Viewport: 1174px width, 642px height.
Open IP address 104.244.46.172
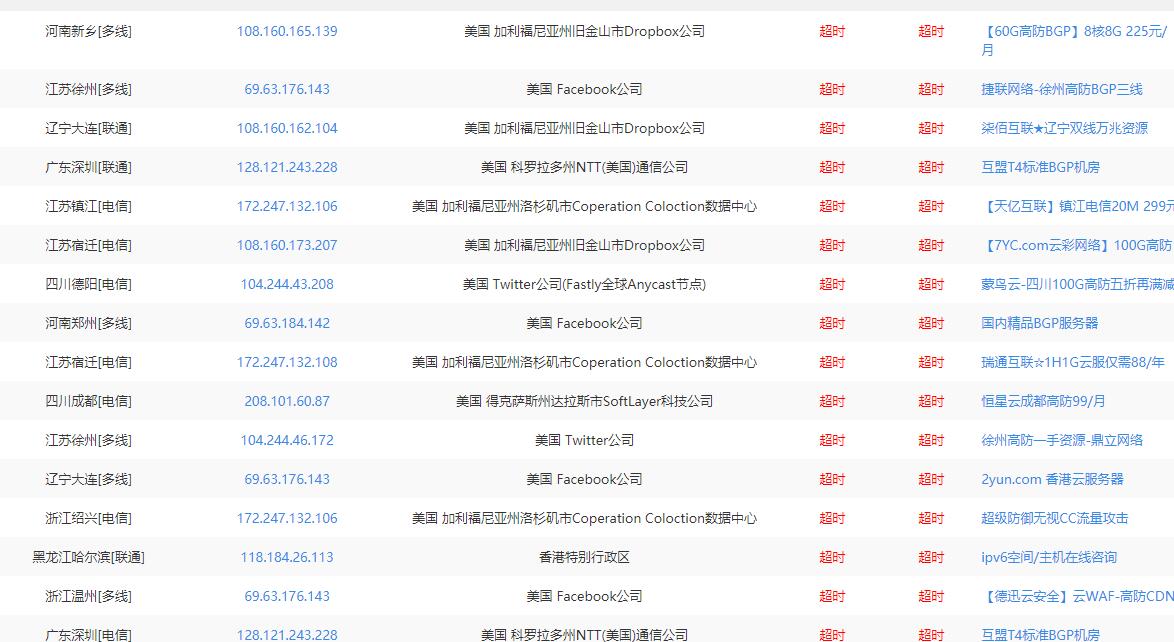(x=287, y=440)
